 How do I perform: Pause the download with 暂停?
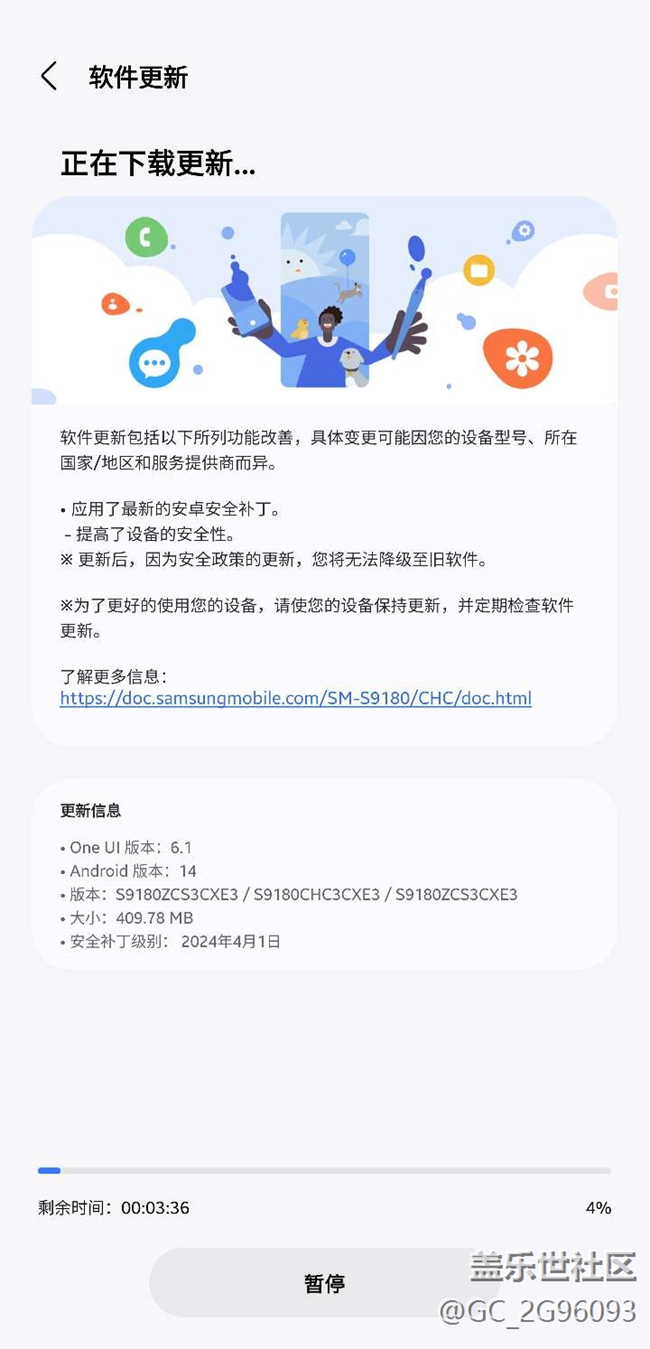pos(324,1283)
